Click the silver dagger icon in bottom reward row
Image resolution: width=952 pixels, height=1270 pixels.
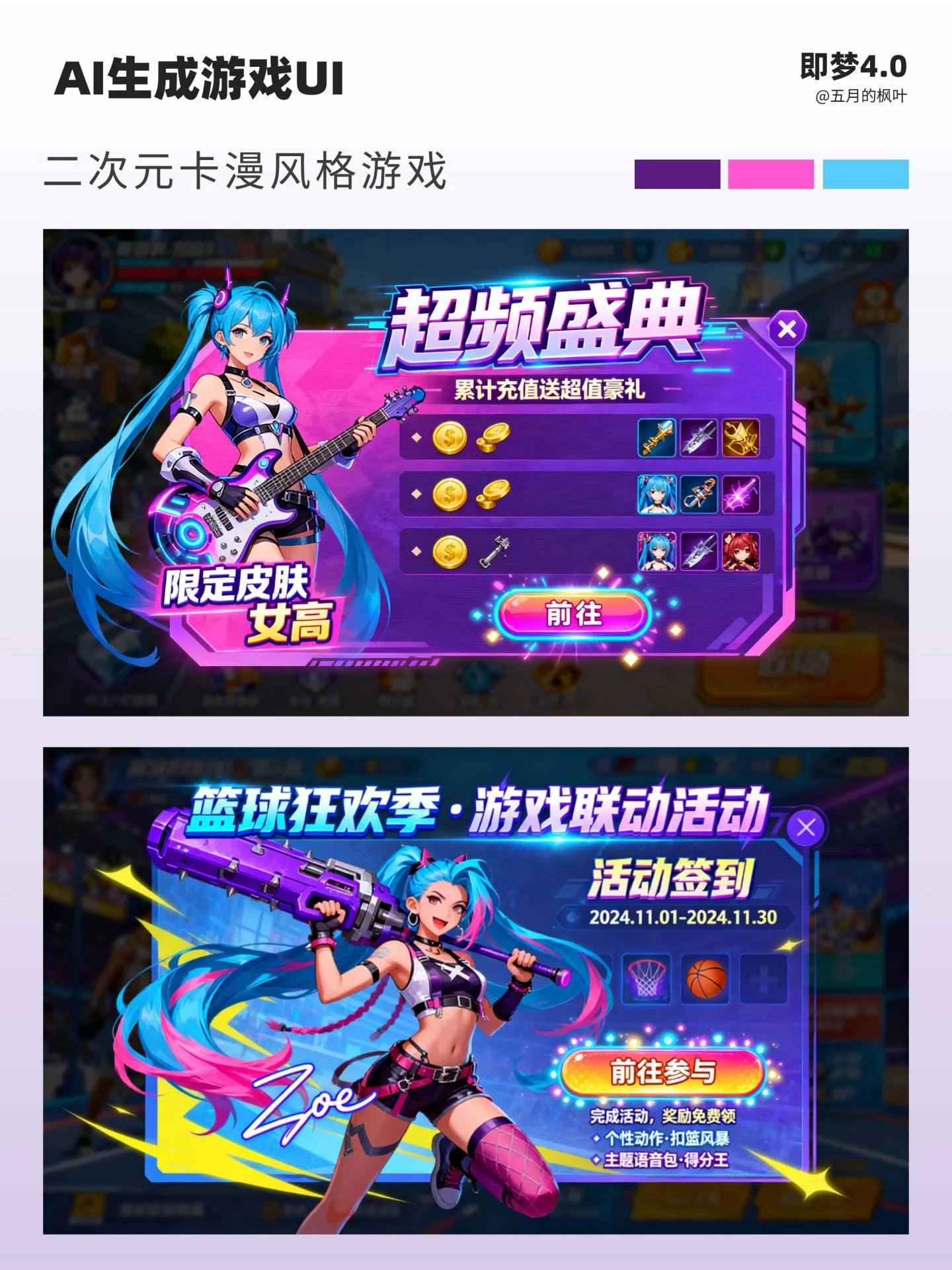click(699, 553)
